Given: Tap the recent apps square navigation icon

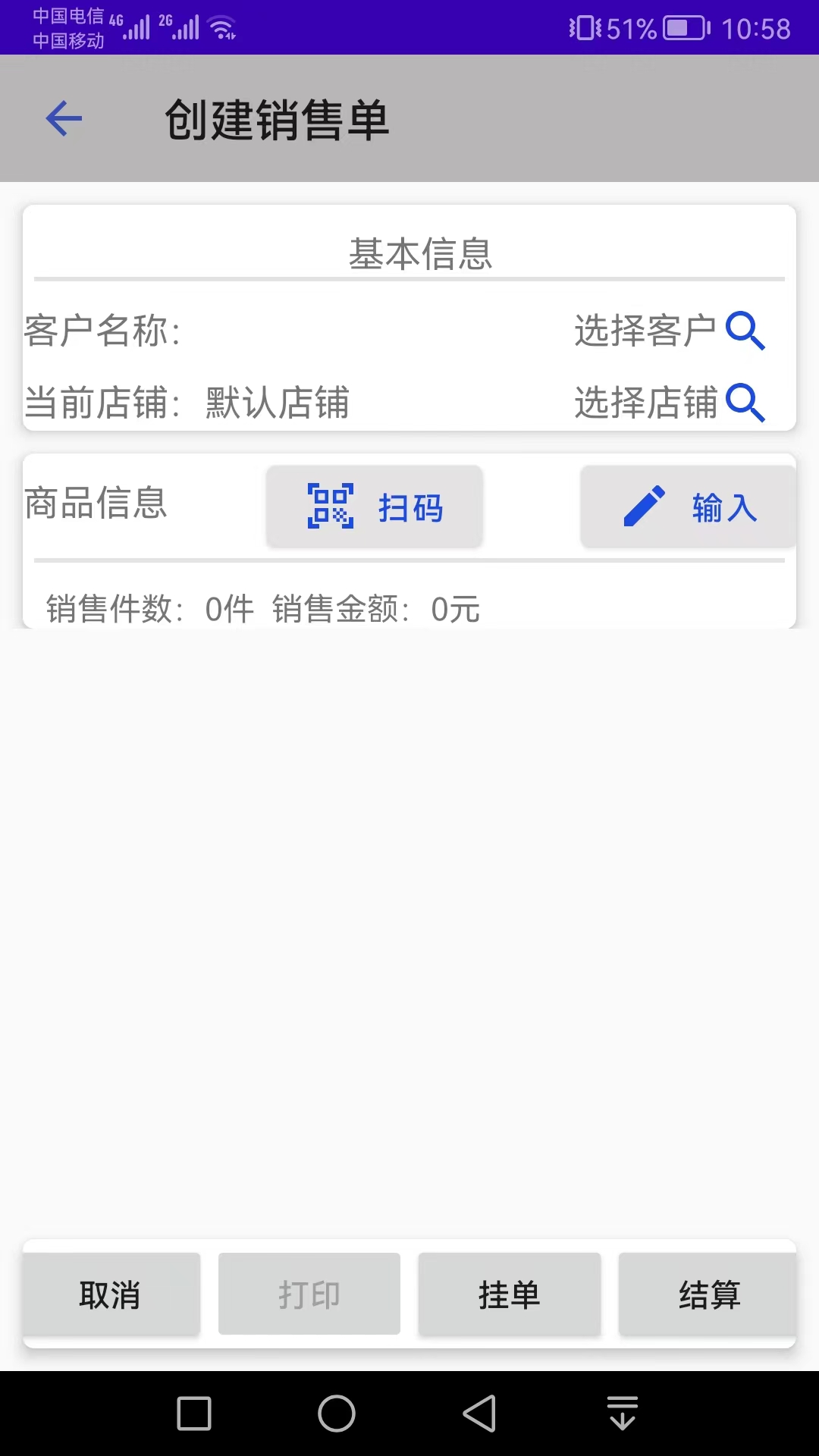Looking at the screenshot, I should [194, 1413].
